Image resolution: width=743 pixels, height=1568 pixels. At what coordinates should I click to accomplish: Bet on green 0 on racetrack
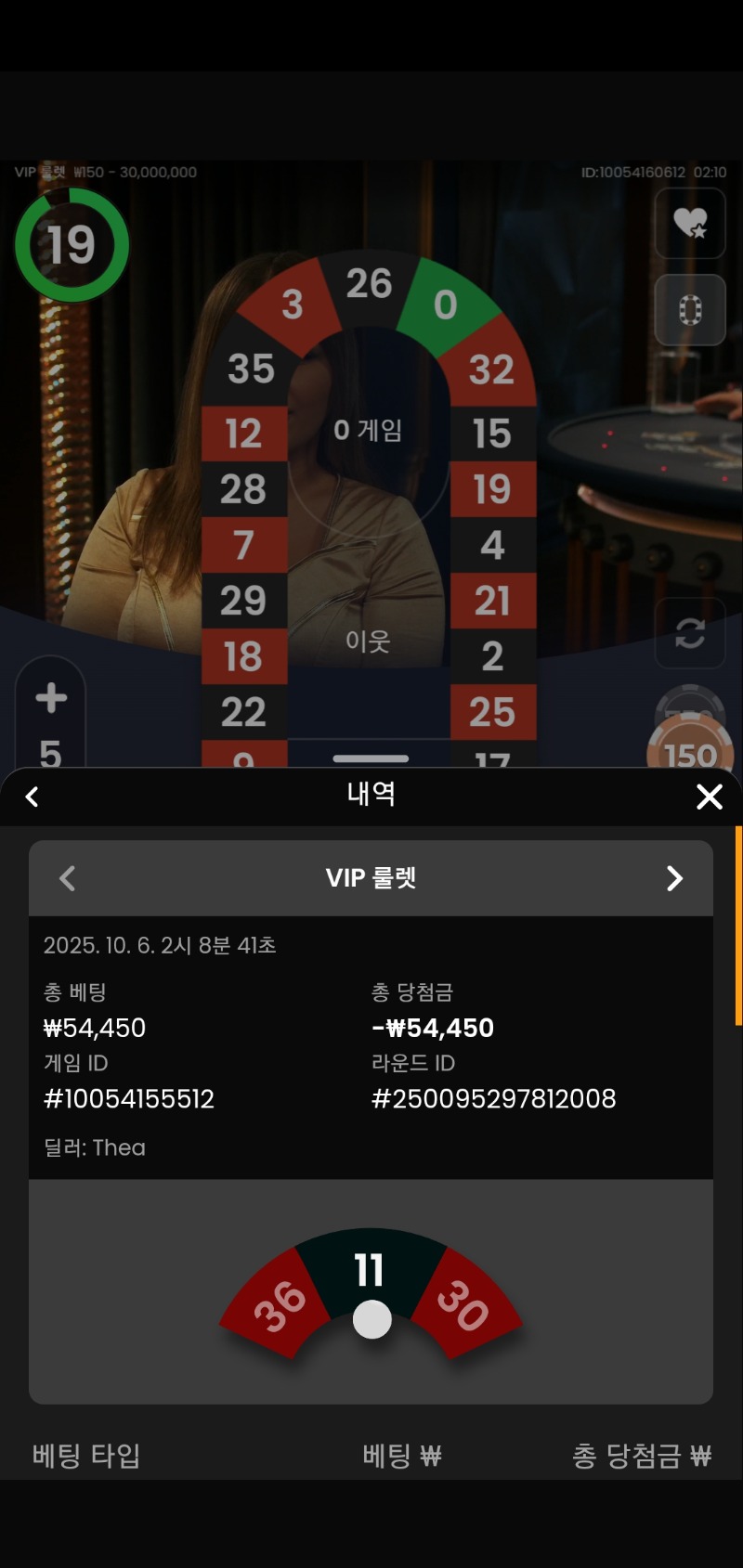[x=446, y=304]
